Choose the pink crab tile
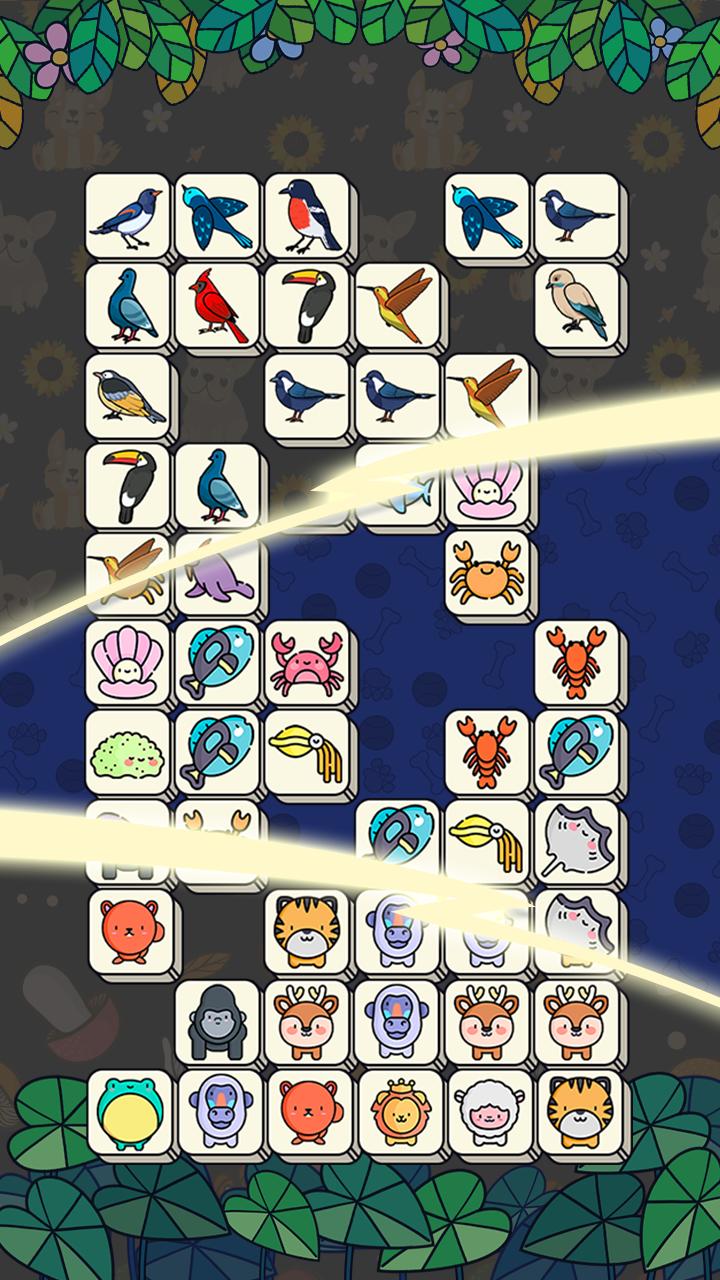Screen dimensions: 720x1280 click(x=308, y=664)
